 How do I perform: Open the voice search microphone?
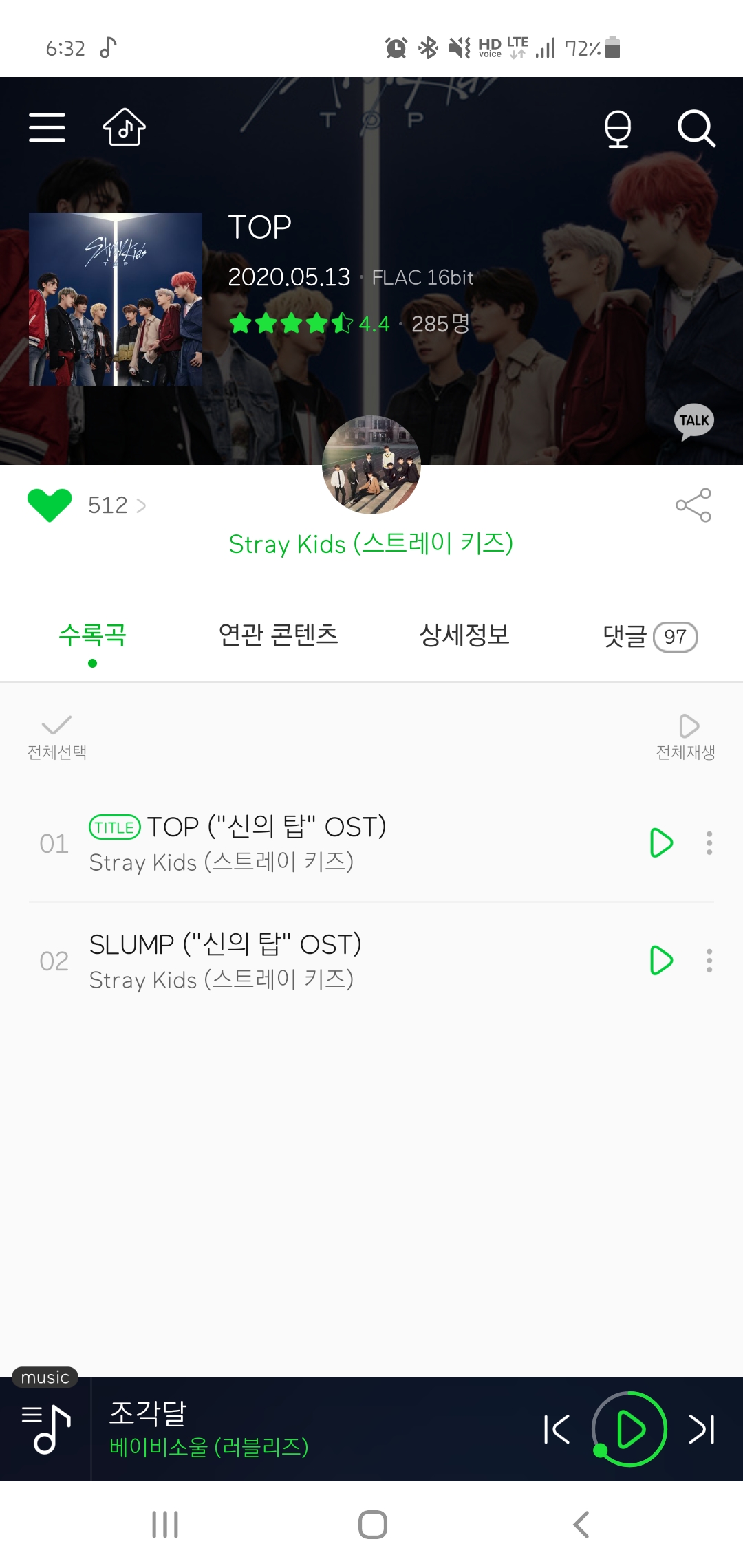617,129
